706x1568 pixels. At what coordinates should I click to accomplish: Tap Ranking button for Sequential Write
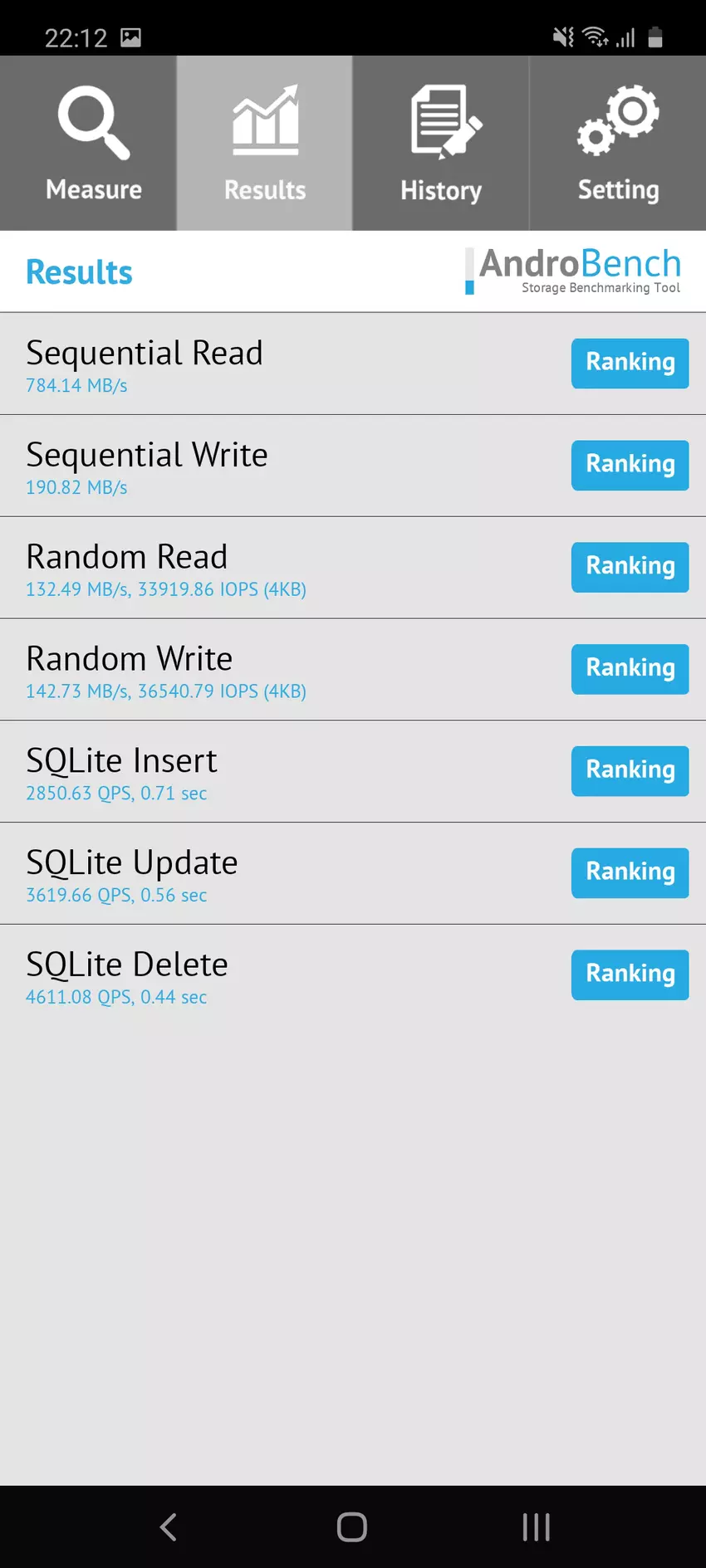coord(630,465)
